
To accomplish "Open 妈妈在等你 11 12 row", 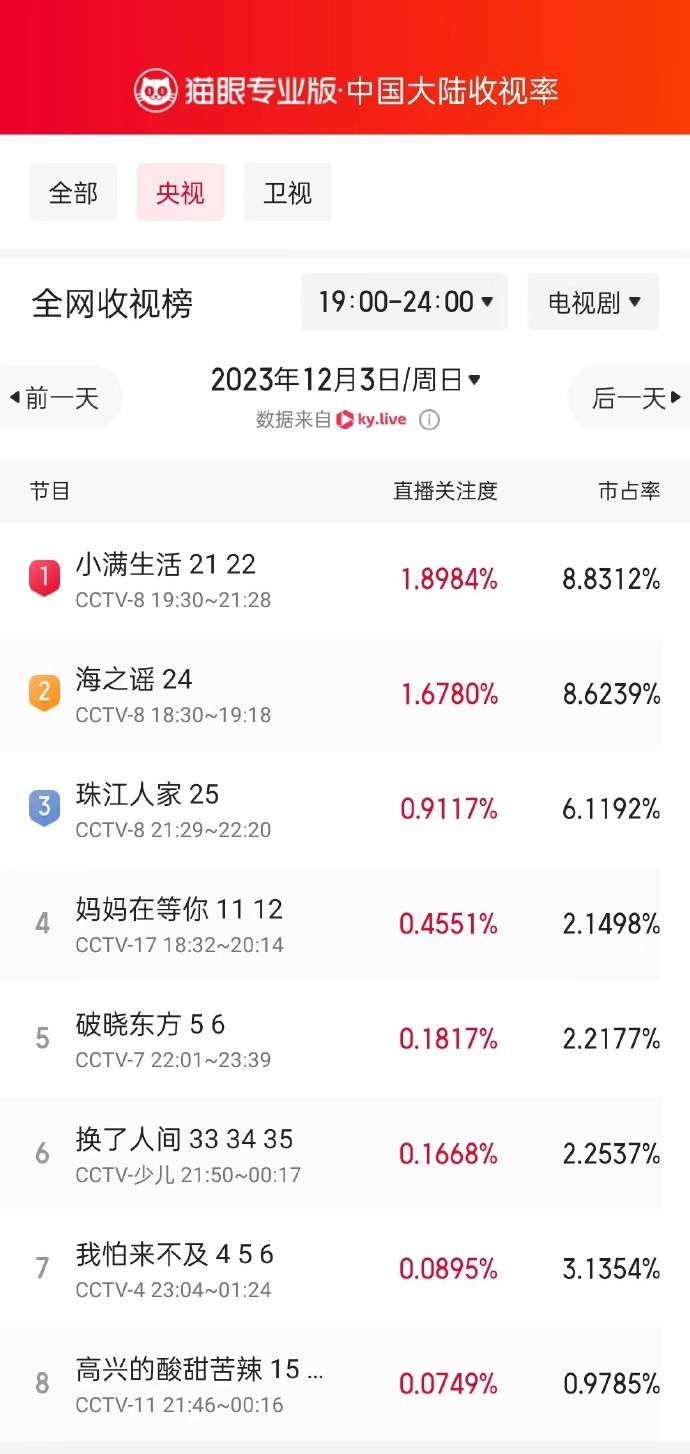I will [345, 924].
